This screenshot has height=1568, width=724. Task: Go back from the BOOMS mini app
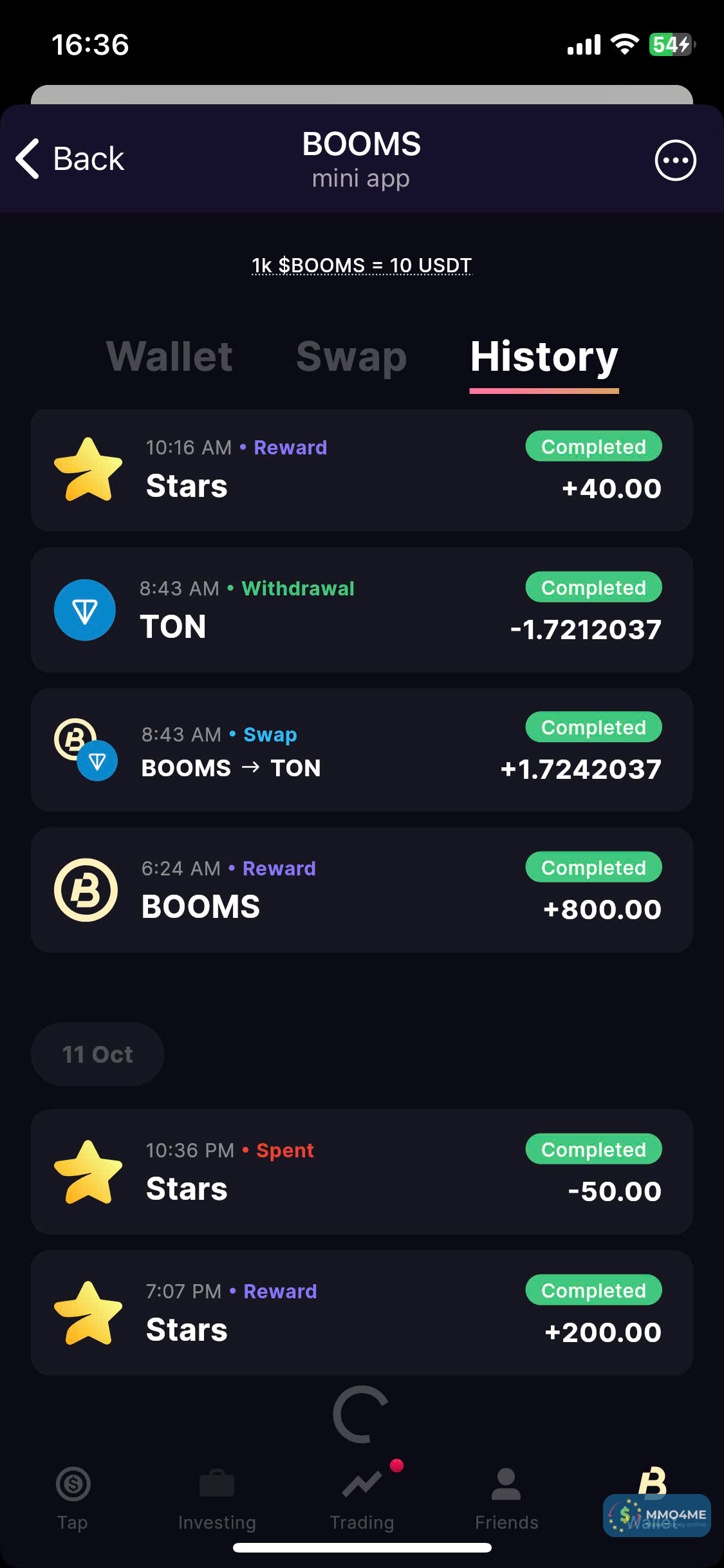point(70,159)
